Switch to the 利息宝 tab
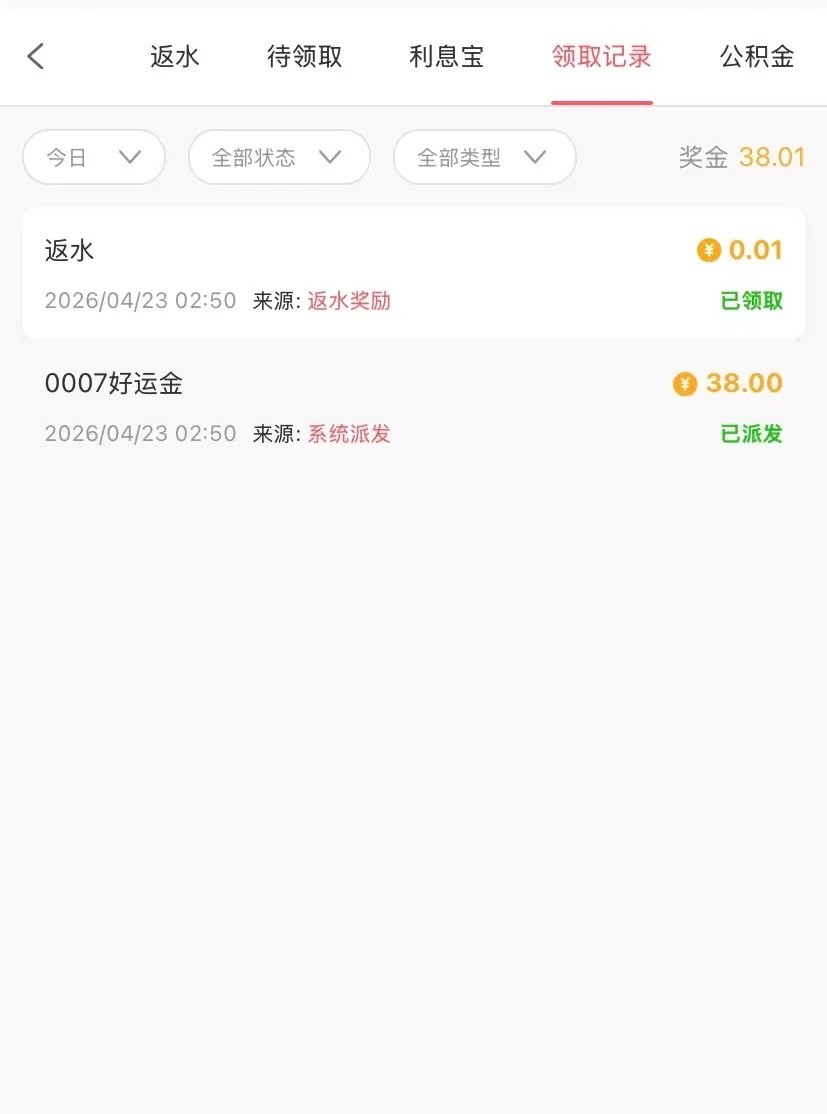 click(x=446, y=57)
